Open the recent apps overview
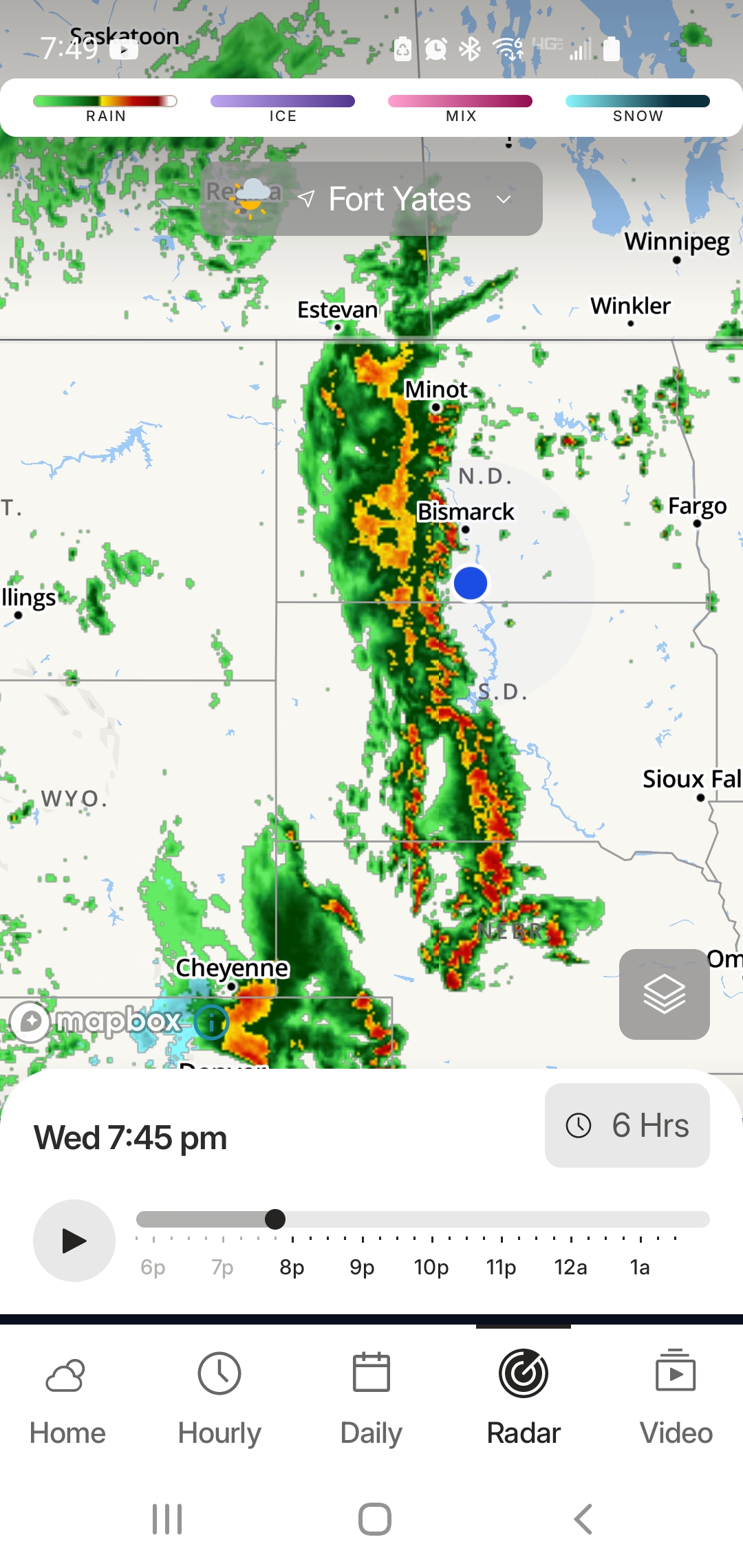 coord(167,1519)
